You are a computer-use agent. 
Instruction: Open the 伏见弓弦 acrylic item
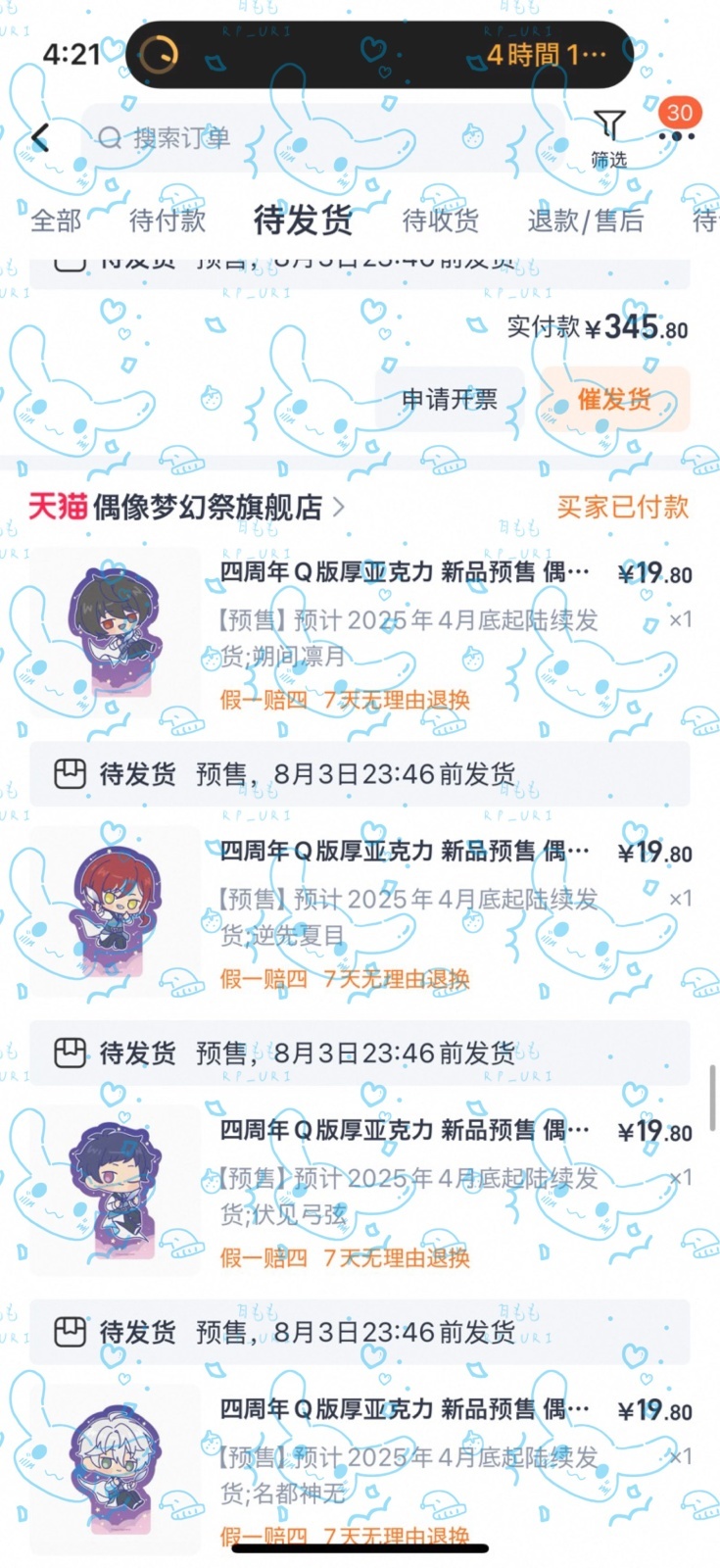click(x=360, y=1192)
